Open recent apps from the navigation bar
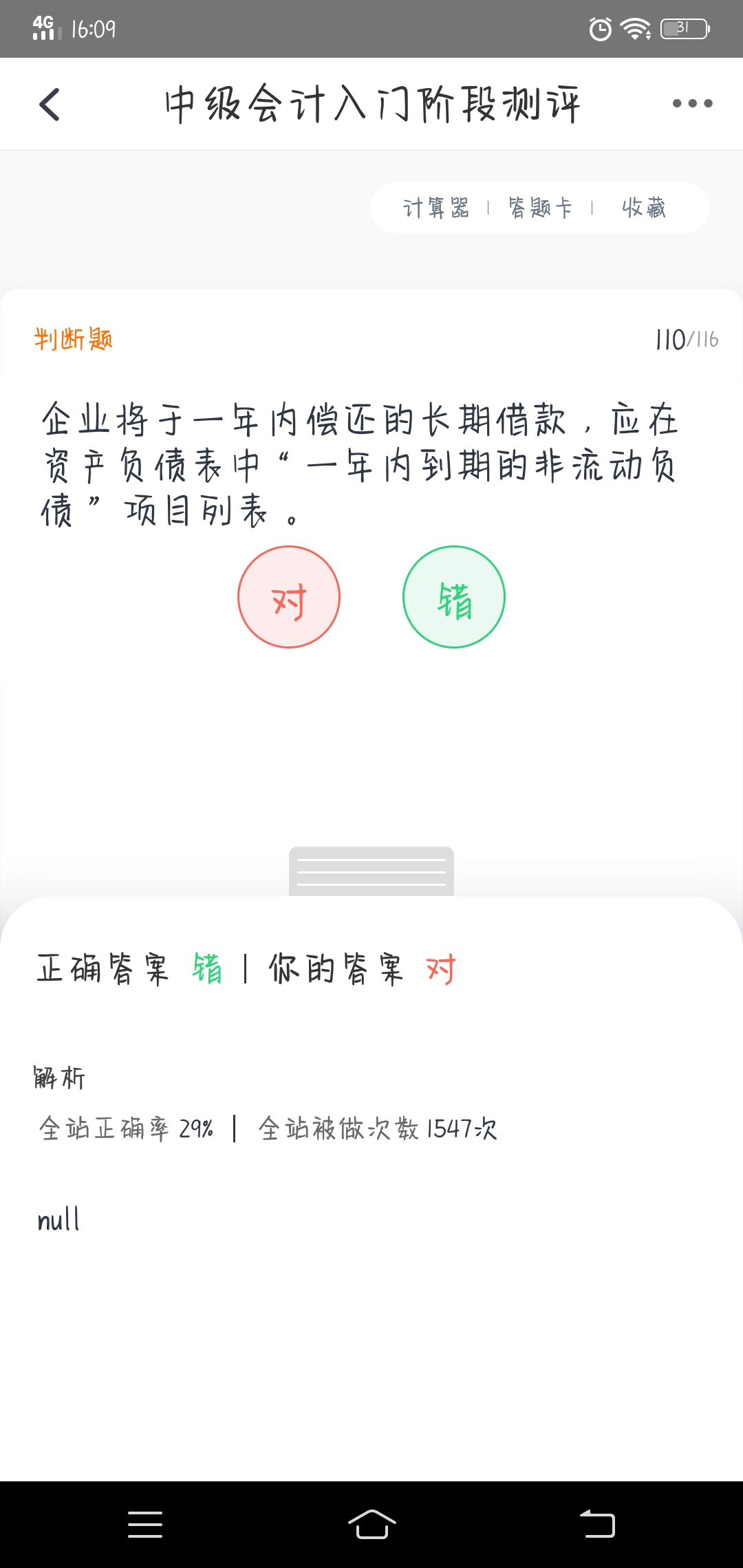743x1568 pixels. point(145,1524)
